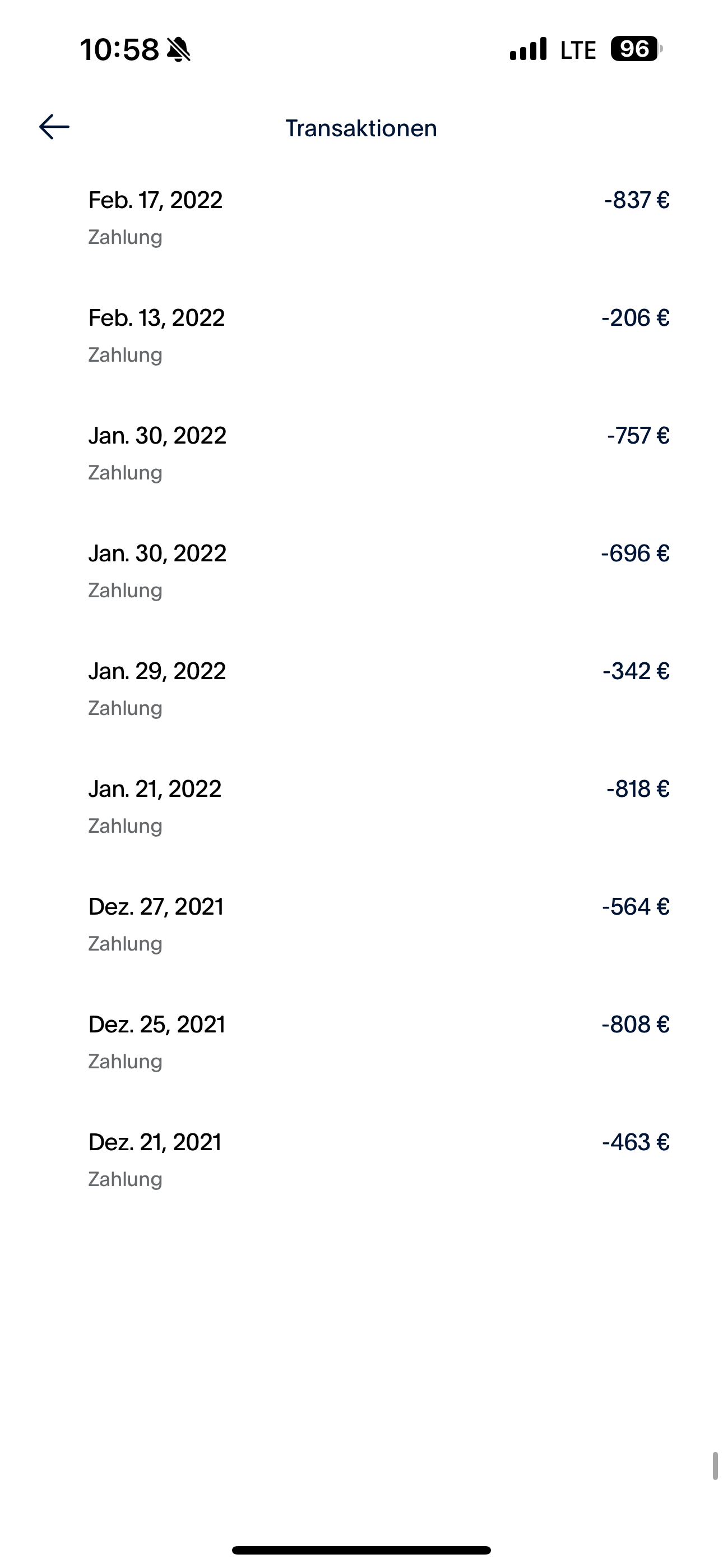The image size is (723, 1568).
Task: Select the Jan. 29, 2022 Zahlung of -342 €
Action: click(x=361, y=688)
